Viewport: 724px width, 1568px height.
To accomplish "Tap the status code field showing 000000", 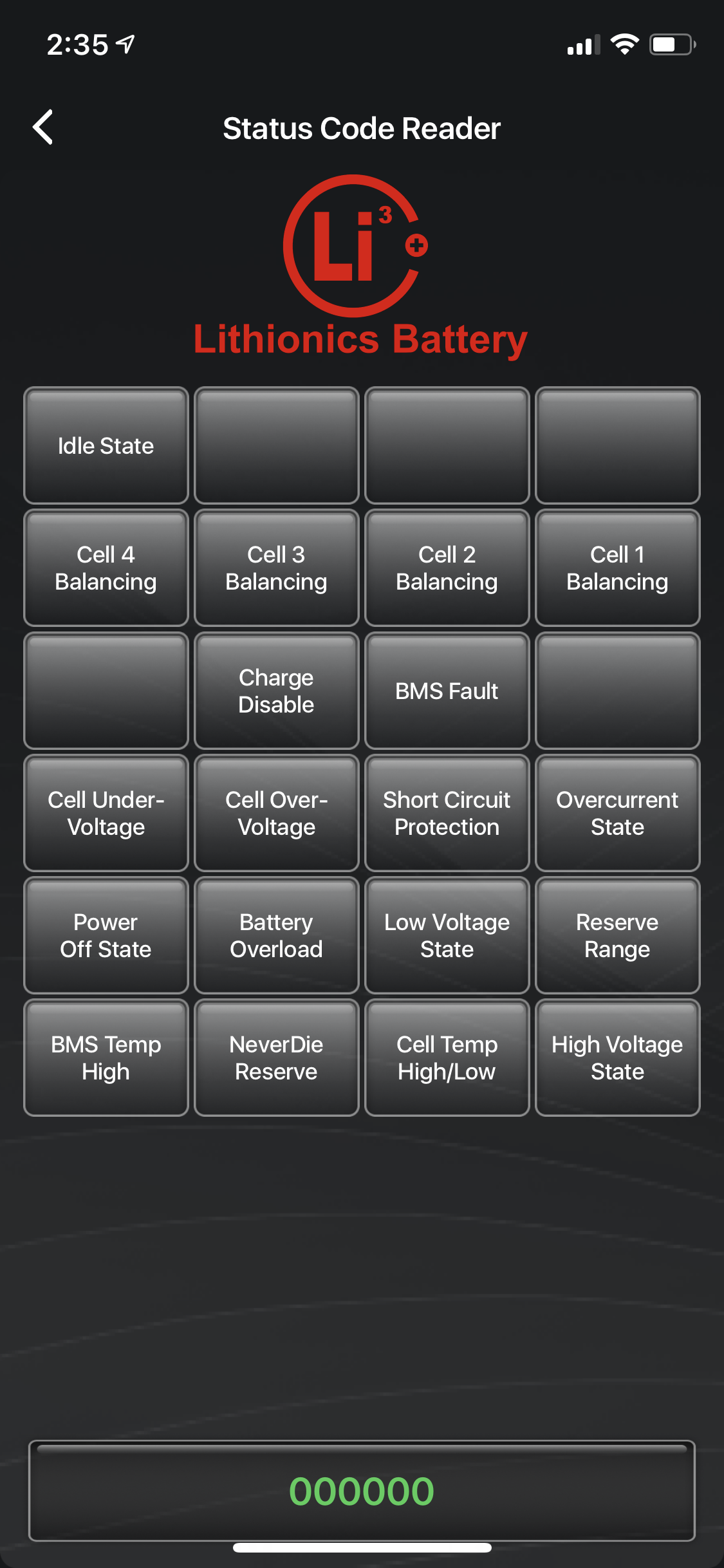I will click(362, 1491).
